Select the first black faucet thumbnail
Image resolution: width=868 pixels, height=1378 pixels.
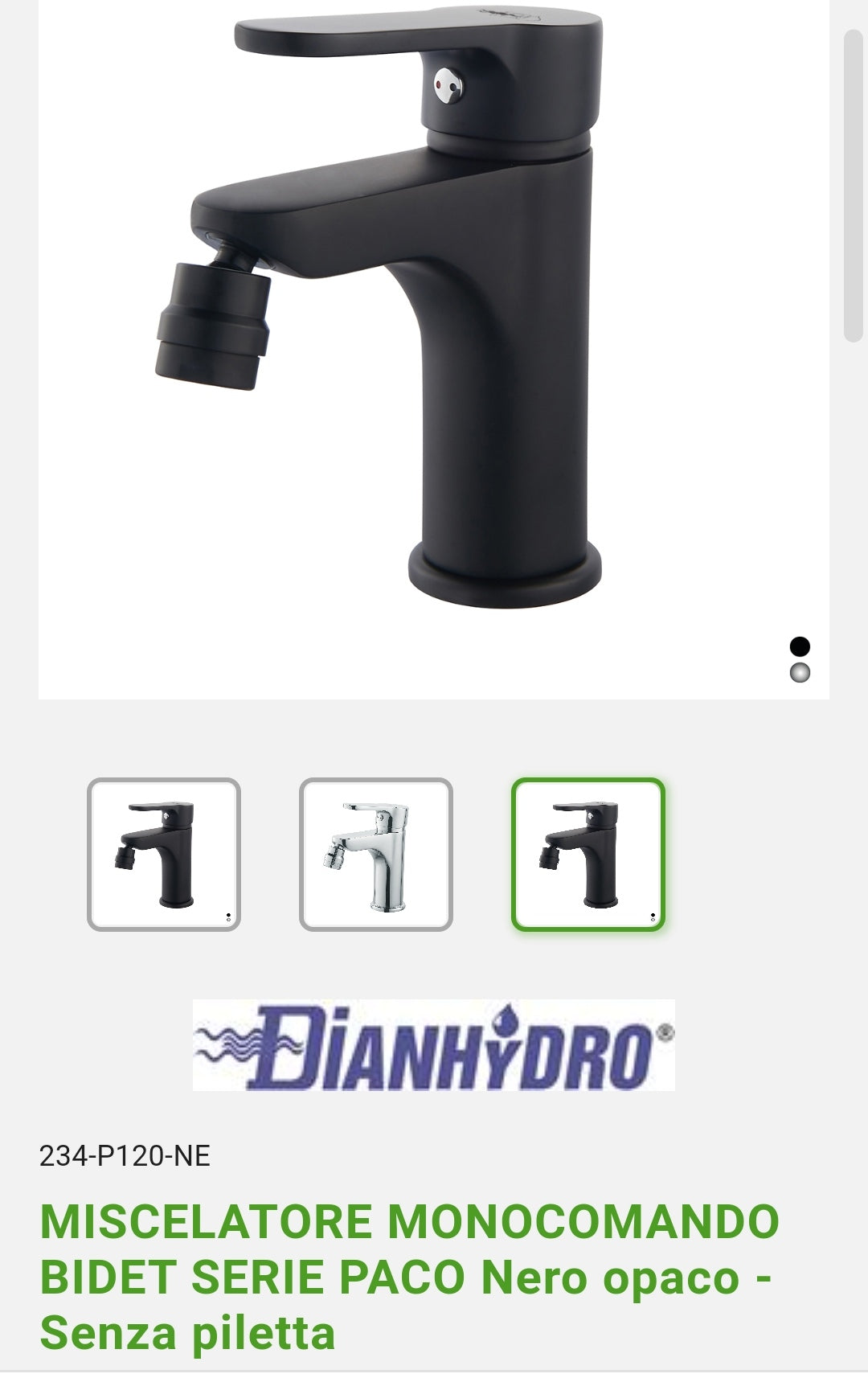164,855
